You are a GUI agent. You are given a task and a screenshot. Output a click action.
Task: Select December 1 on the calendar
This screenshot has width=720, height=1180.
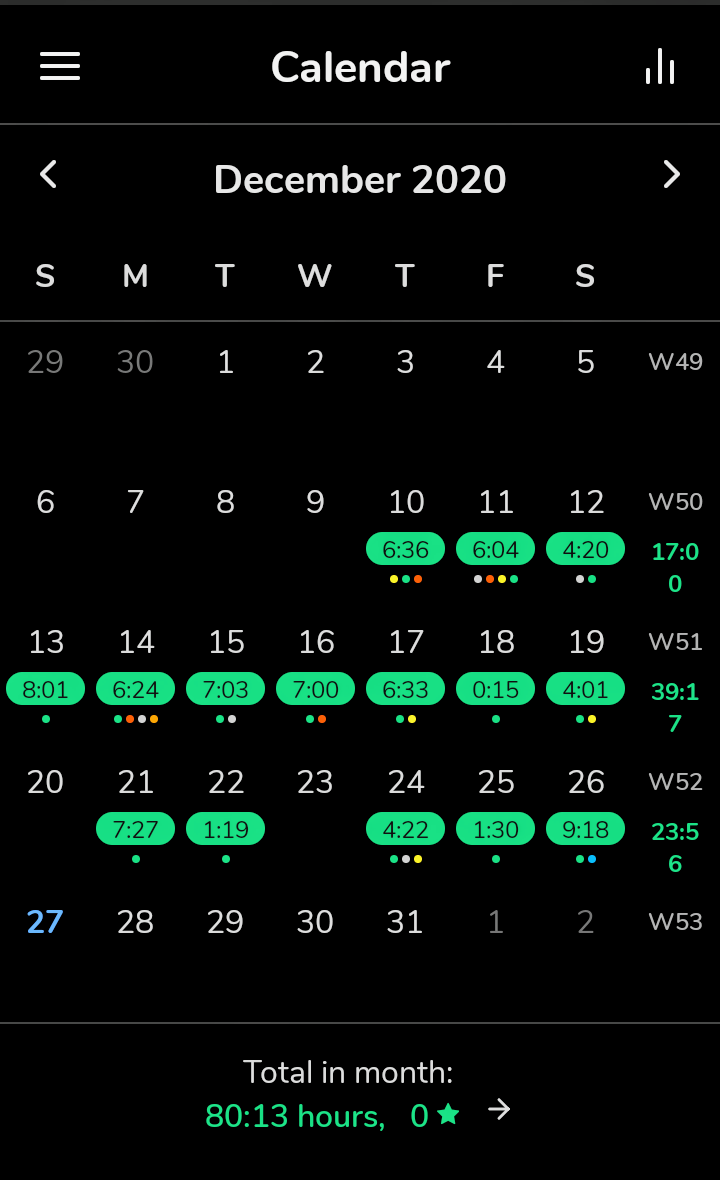(225, 362)
